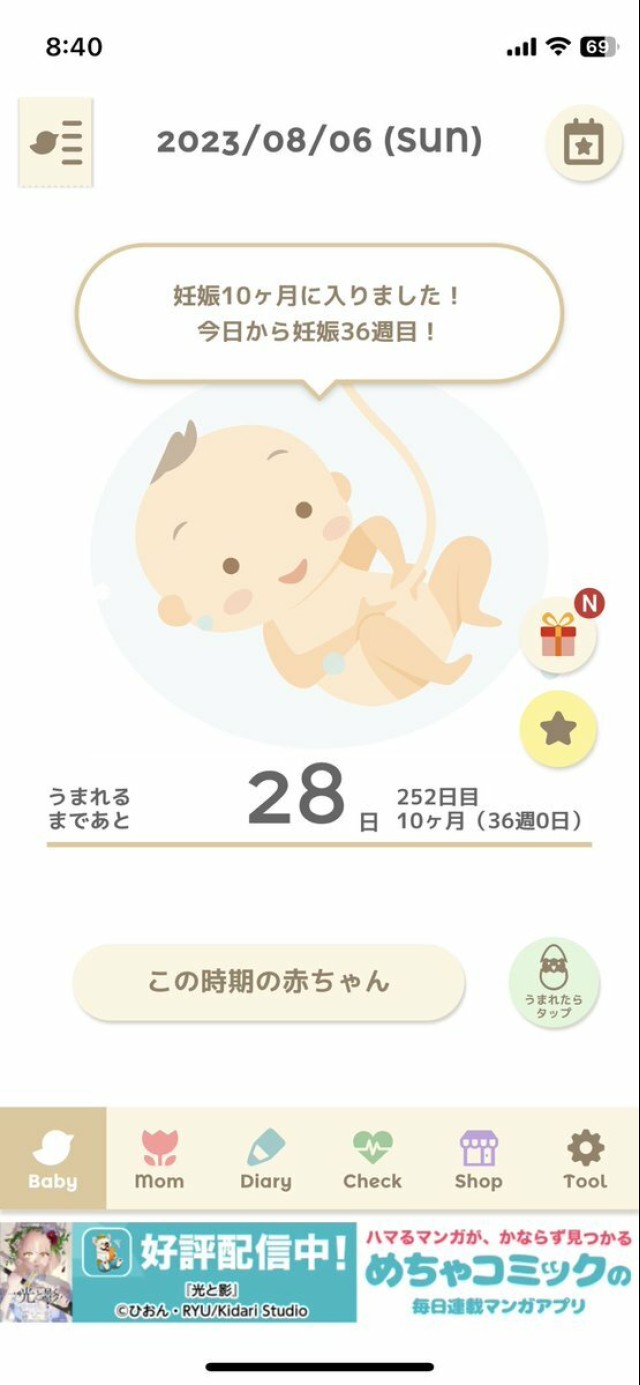Open the Diary tab

(x=266, y=1160)
